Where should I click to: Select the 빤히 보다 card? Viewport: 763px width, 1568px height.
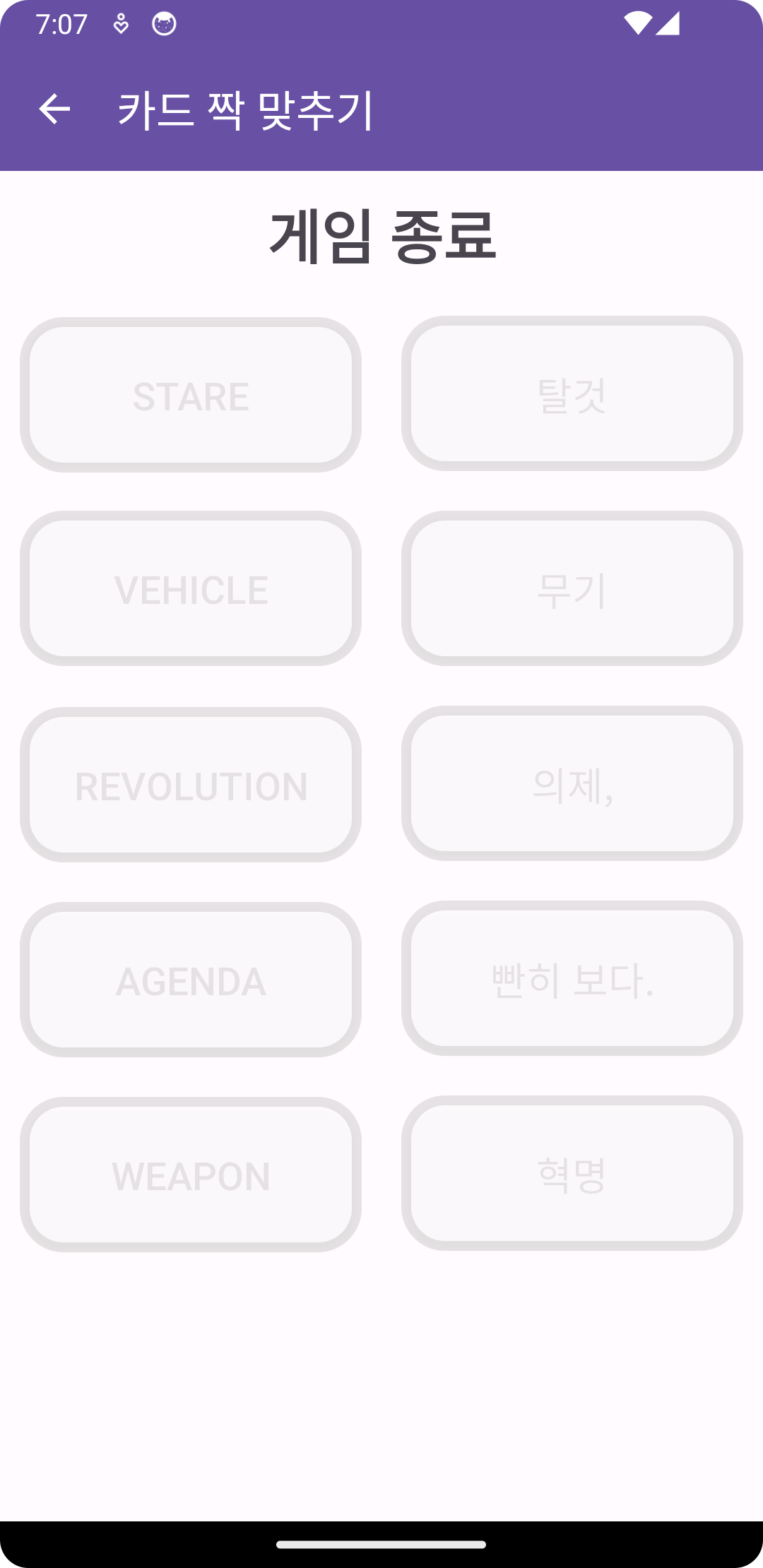coord(571,981)
